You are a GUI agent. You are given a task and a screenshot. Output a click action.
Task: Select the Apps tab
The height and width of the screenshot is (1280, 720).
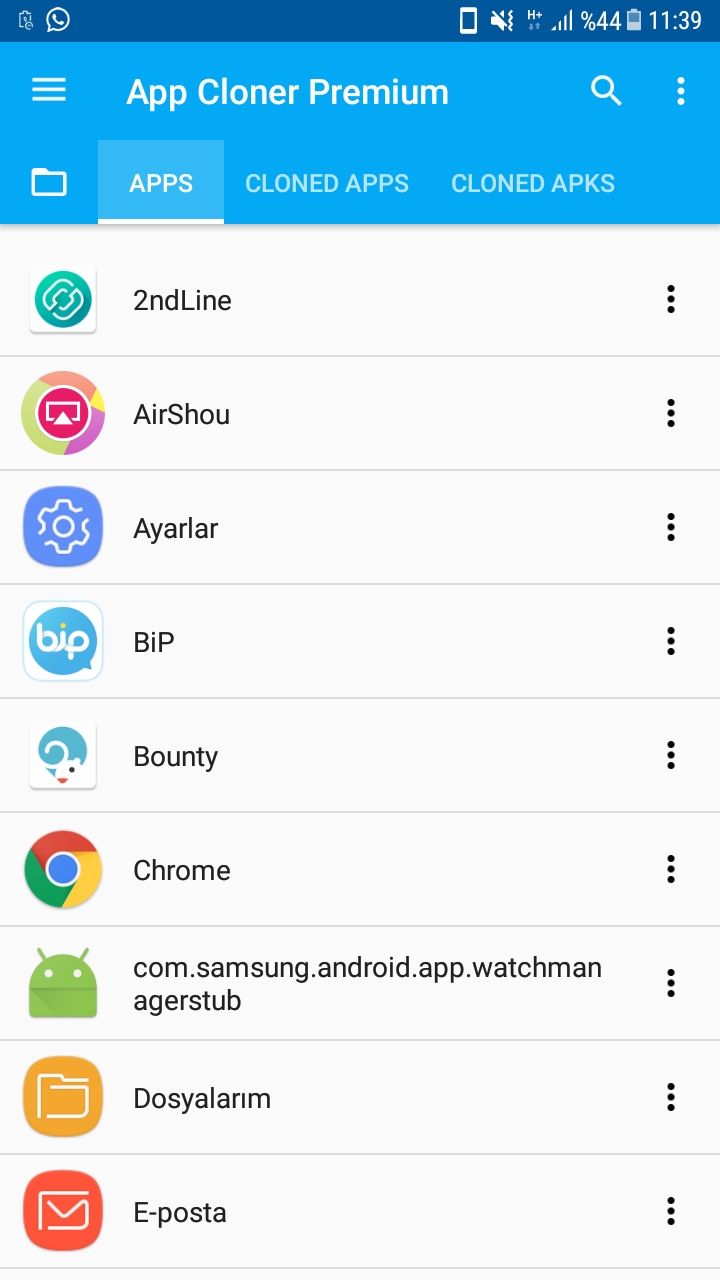[x=161, y=183]
